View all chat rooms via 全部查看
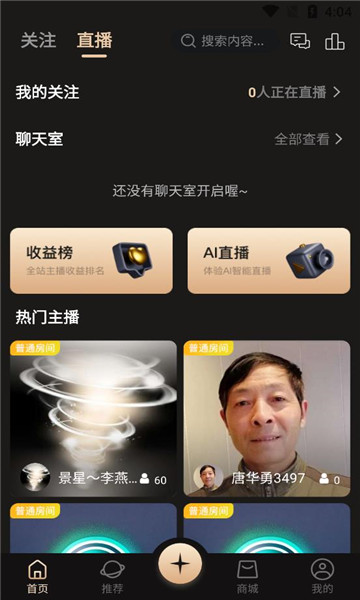360x600 pixels. 308,139
